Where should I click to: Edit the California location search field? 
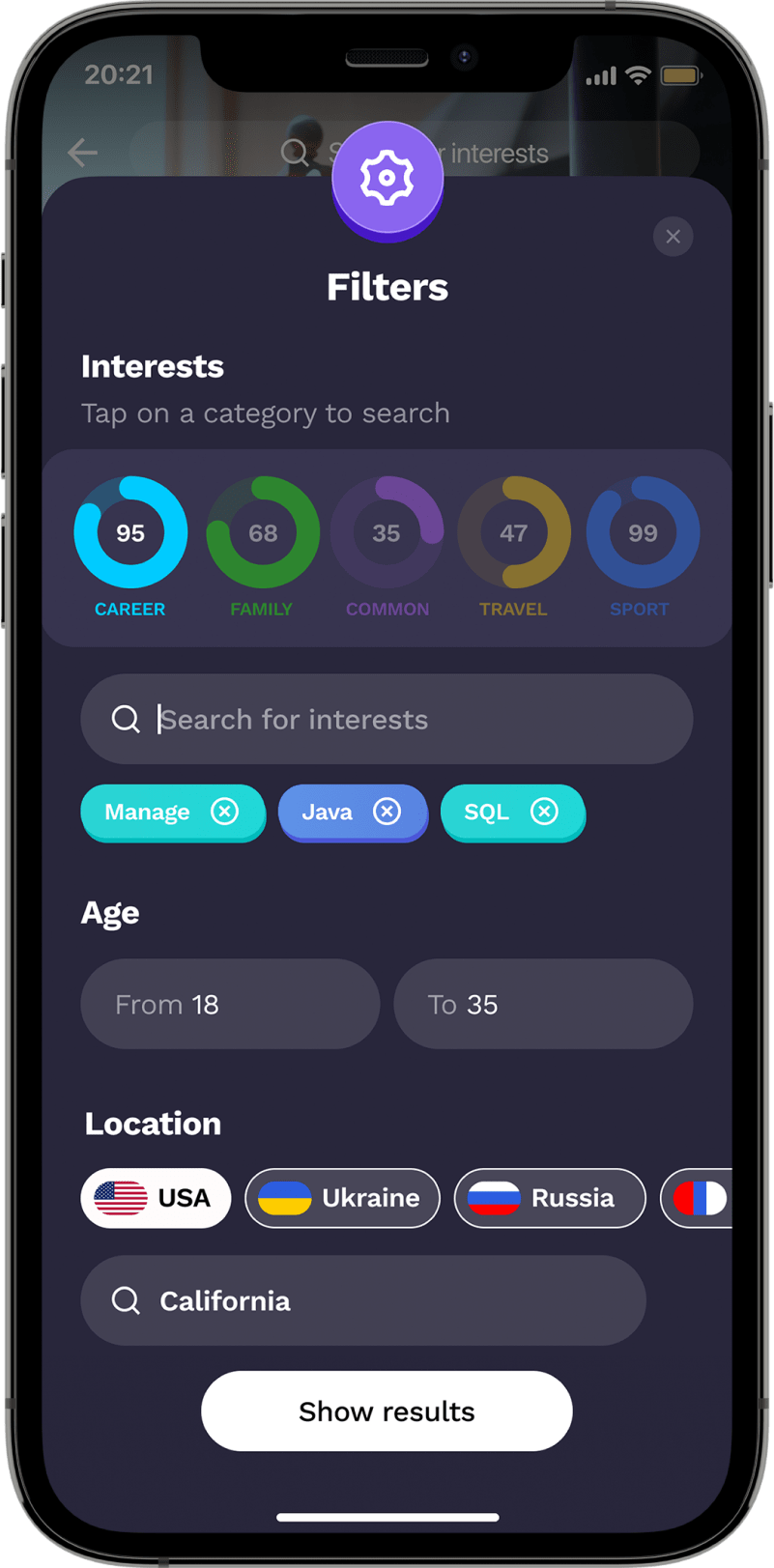(363, 1300)
